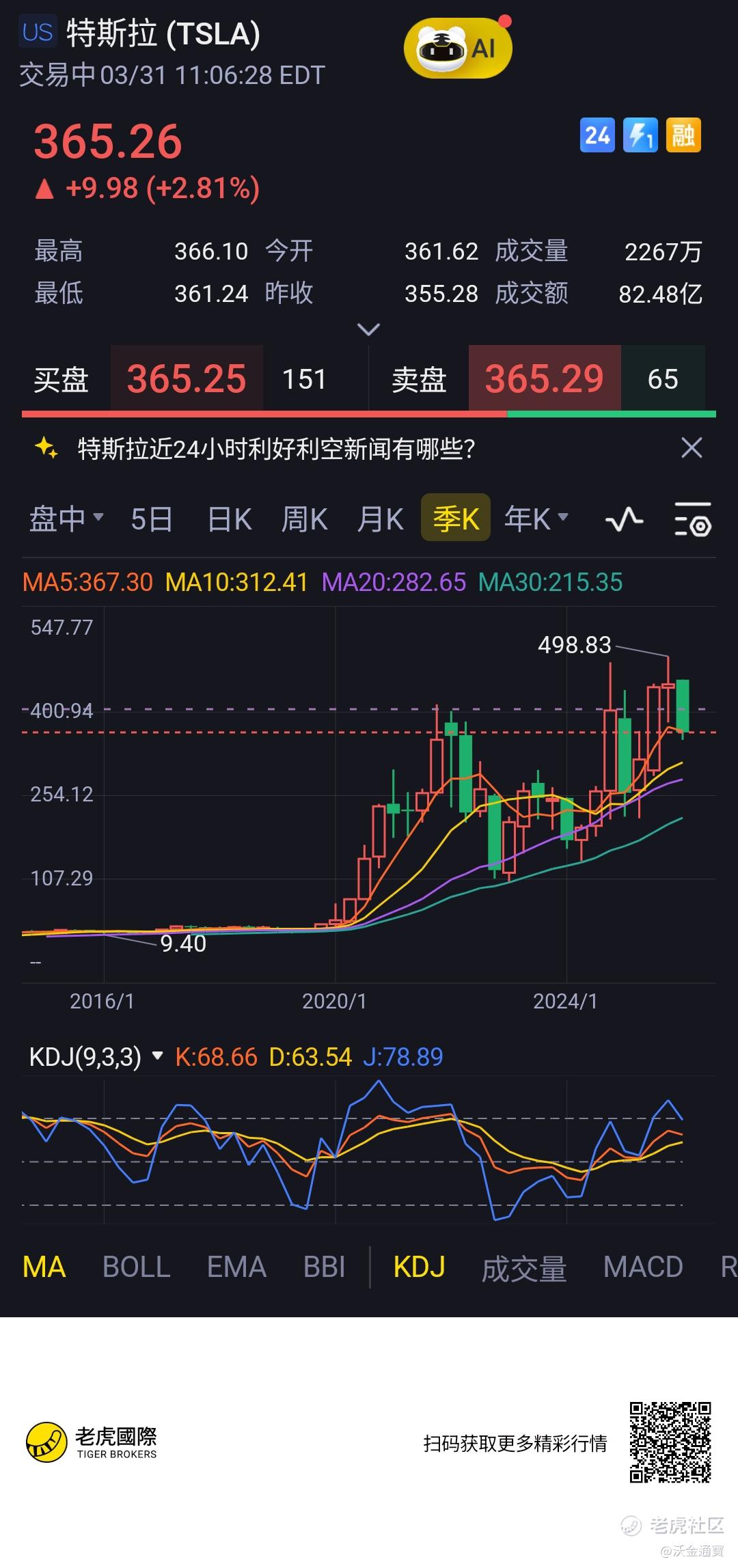Switch sub-chart to 成交量 volume

(523, 1268)
